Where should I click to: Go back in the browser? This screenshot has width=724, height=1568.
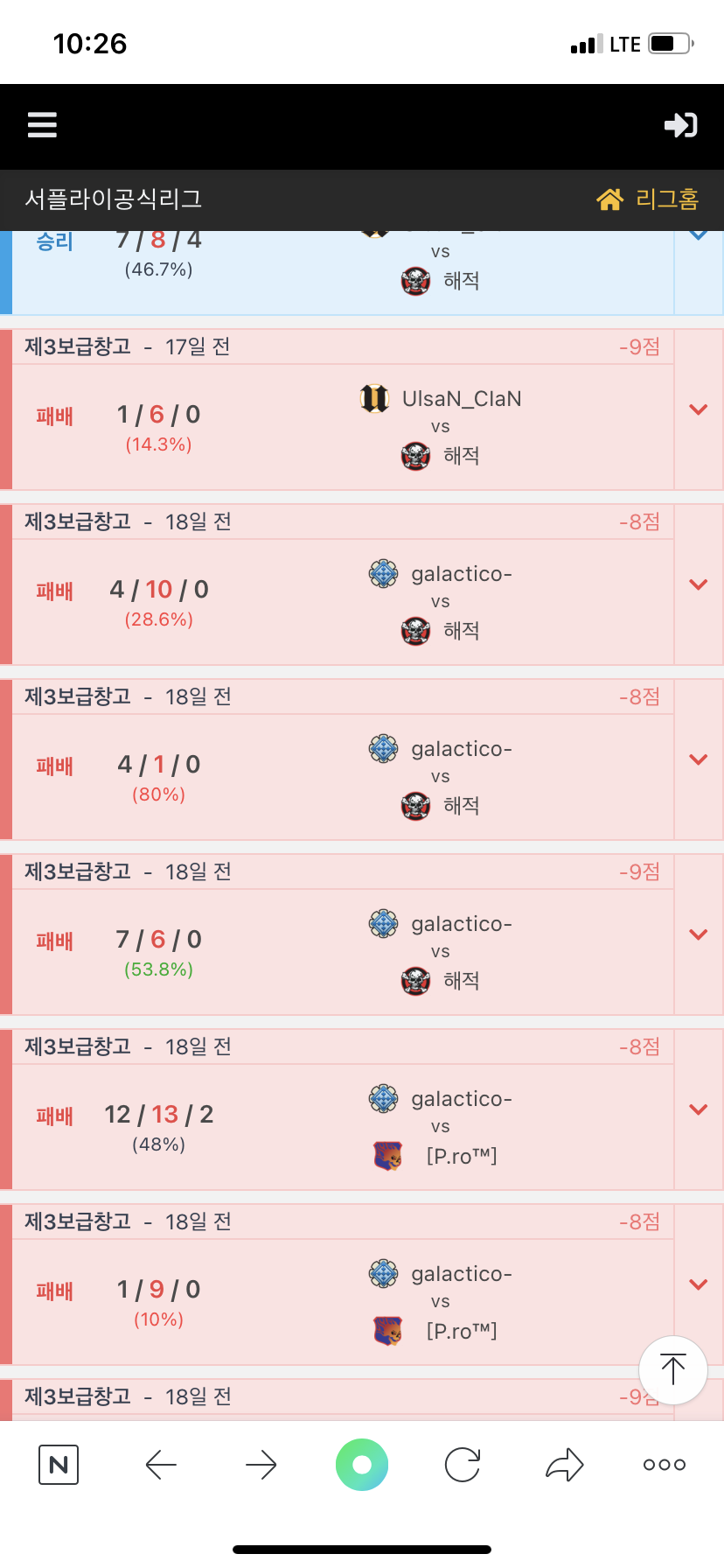tap(161, 1465)
